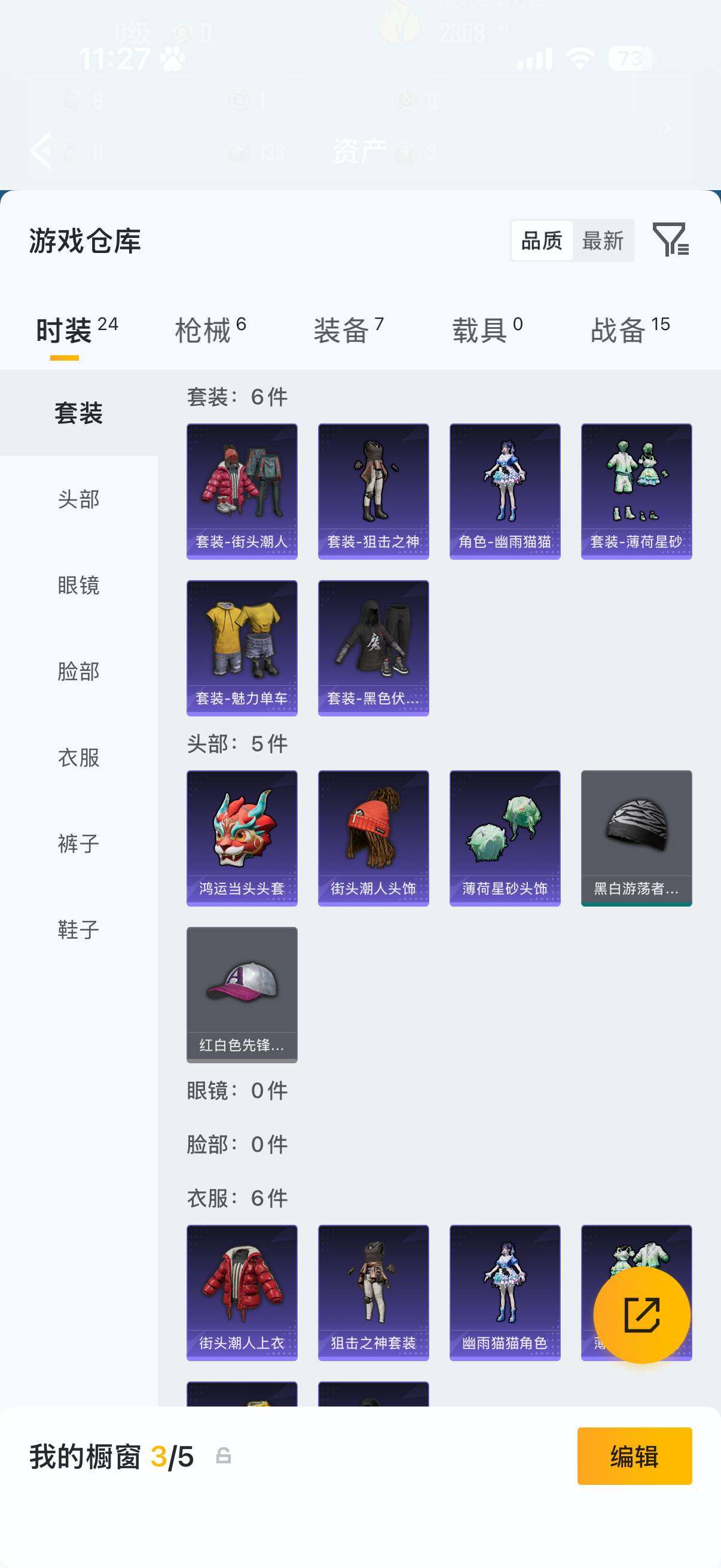Image resolution: width=721 pixels, height=1568 pixels.
Task: Select the 鸿运当头头套 mask item
Action: [x=242, y=838]
